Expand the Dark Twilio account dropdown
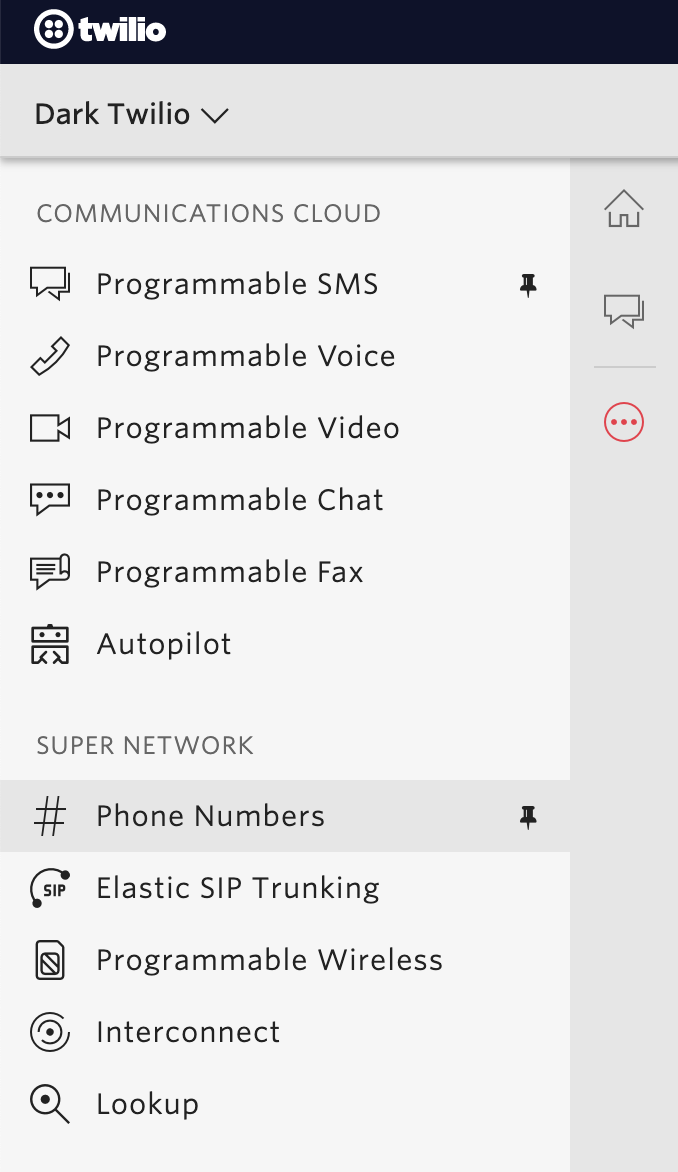The width and height of the screenshot is (678, 1172). click(x=132, y=114)
